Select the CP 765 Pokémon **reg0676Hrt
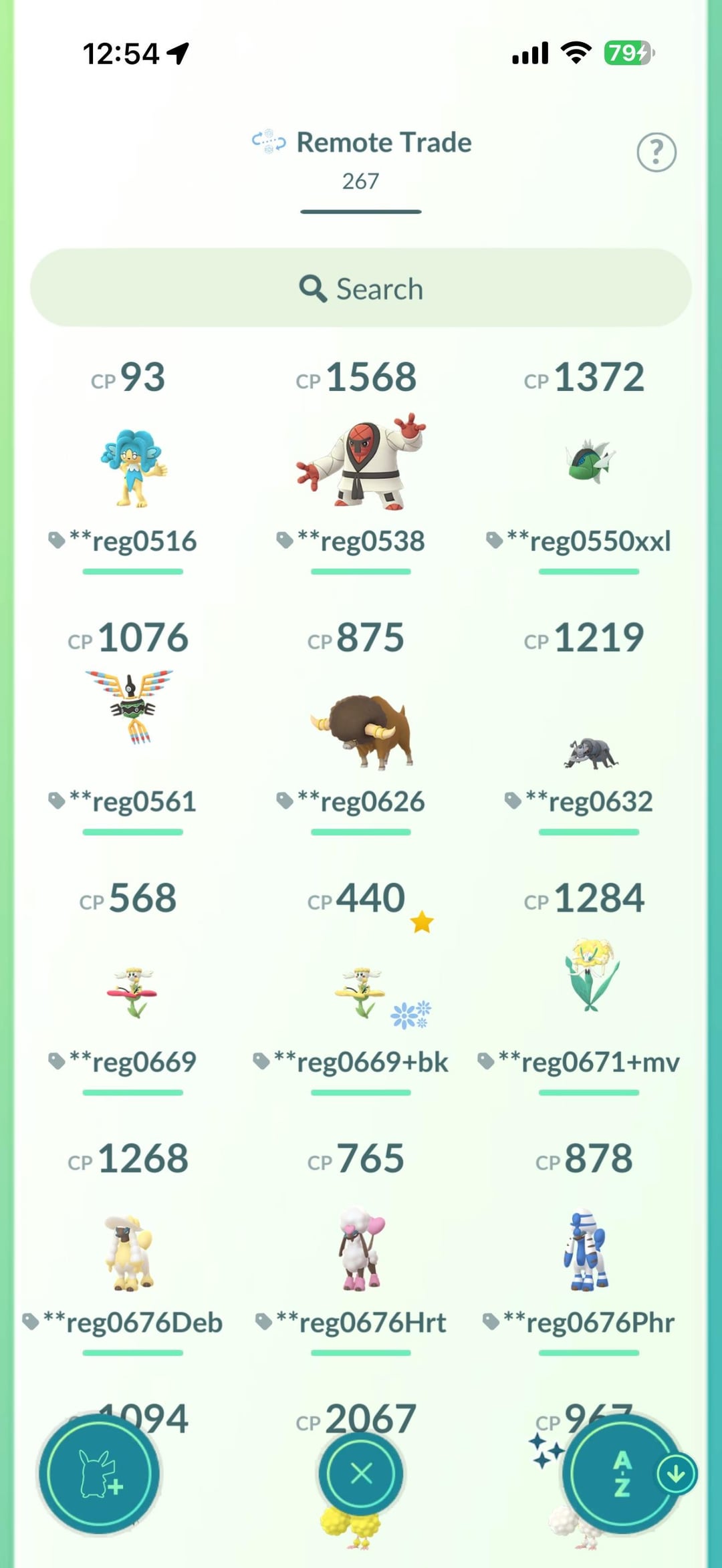The width and height of the screenshot is (722, 1568). (x=361, y=1250)
